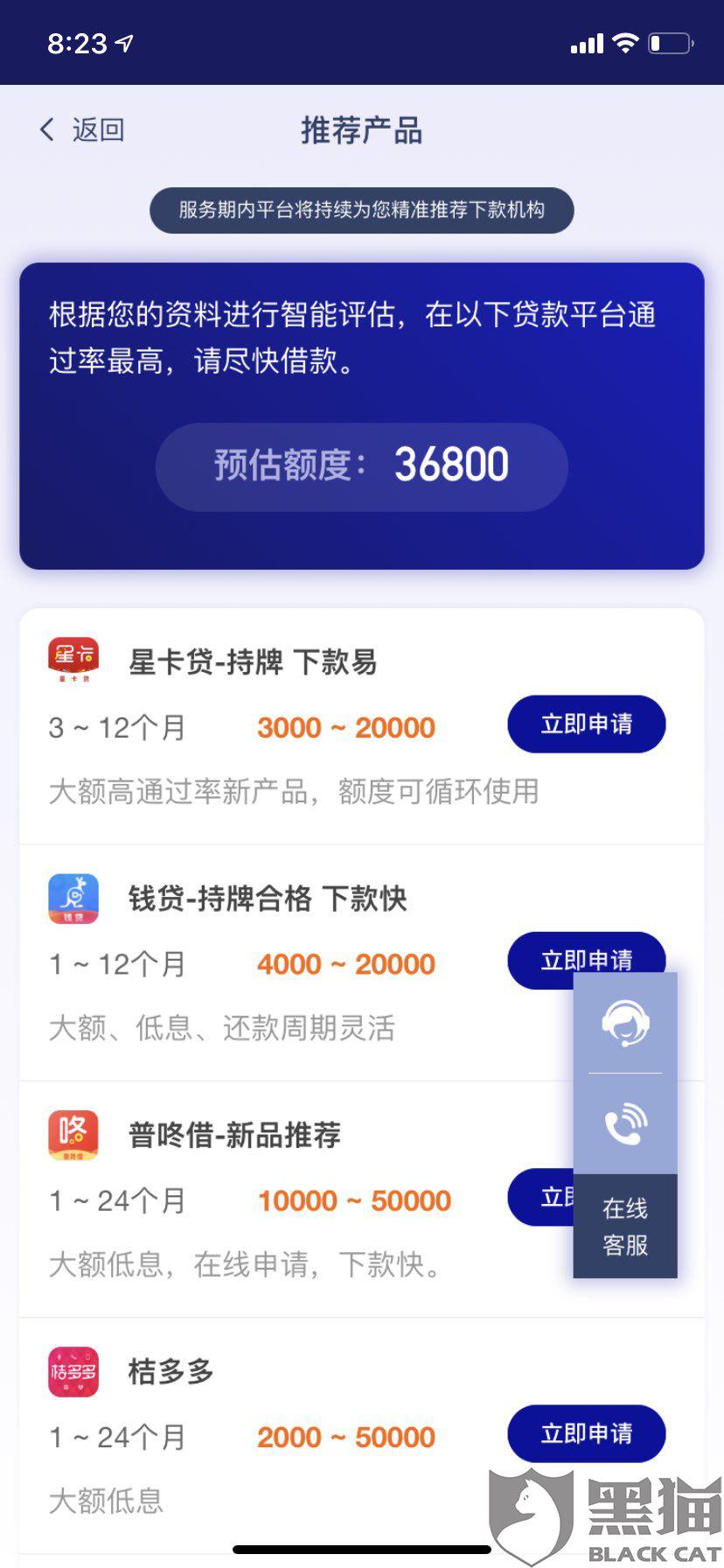Tap the estimated quota 36800 display
The height and width of the screenshot is (1568, 724).
coord(360,466)
